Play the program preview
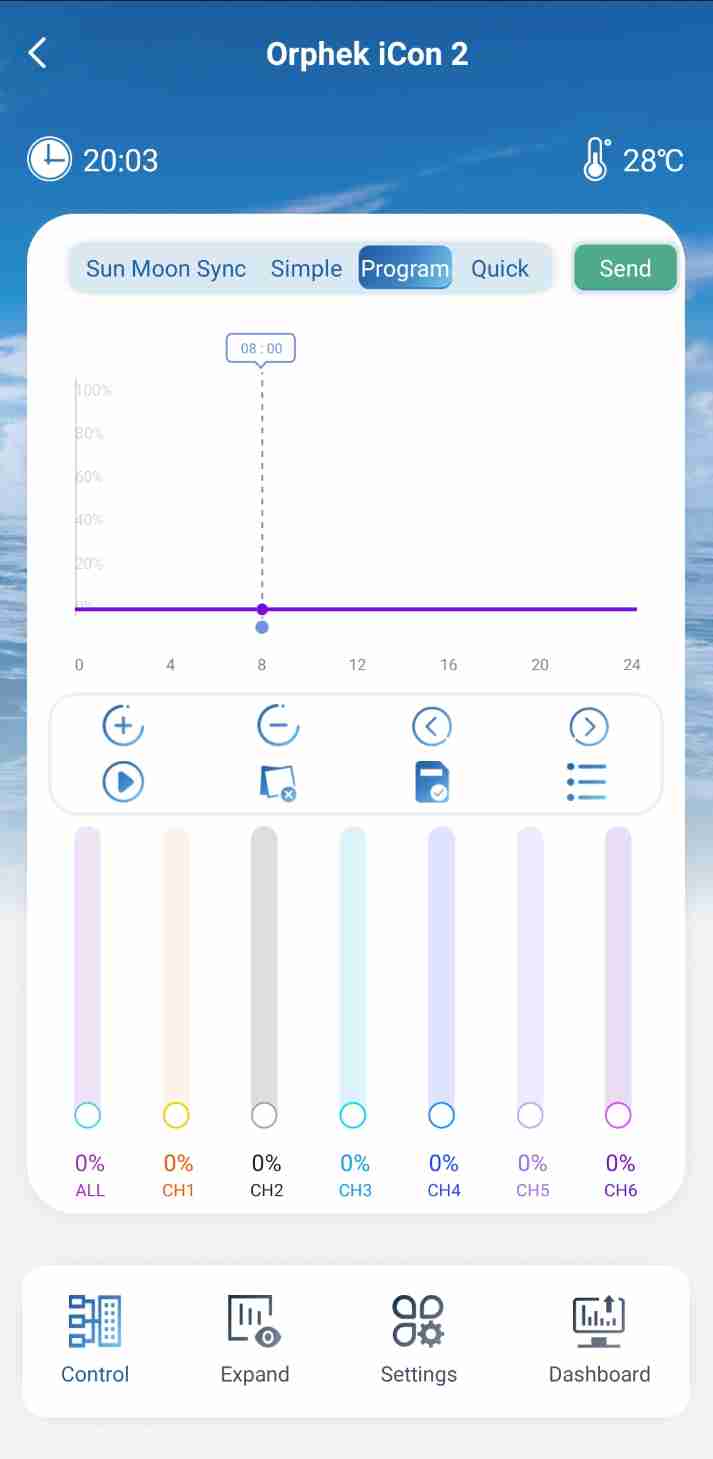Image resolution: width=713 pixels, height=1459 pixels. point(123,782)
